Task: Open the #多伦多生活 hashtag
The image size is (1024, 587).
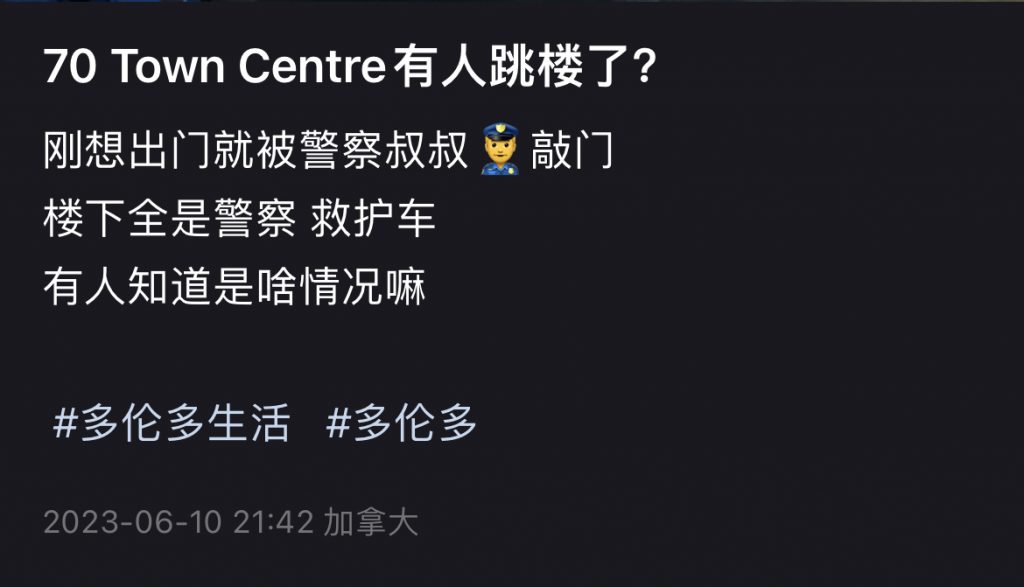Action: click(x=171, y=424)
